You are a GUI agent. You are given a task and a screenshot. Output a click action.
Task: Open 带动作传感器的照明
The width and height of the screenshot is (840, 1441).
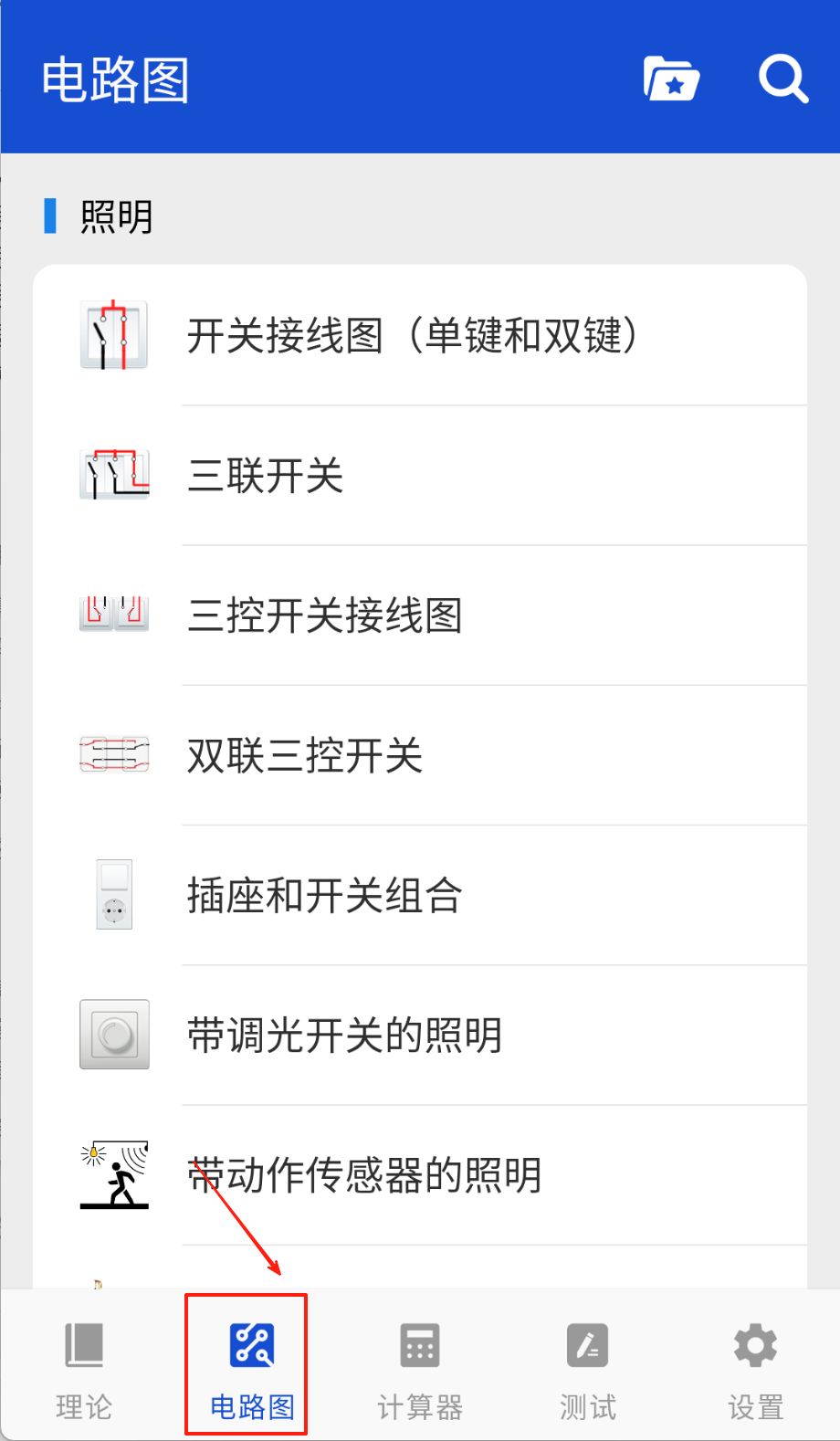click(364, 1175)
